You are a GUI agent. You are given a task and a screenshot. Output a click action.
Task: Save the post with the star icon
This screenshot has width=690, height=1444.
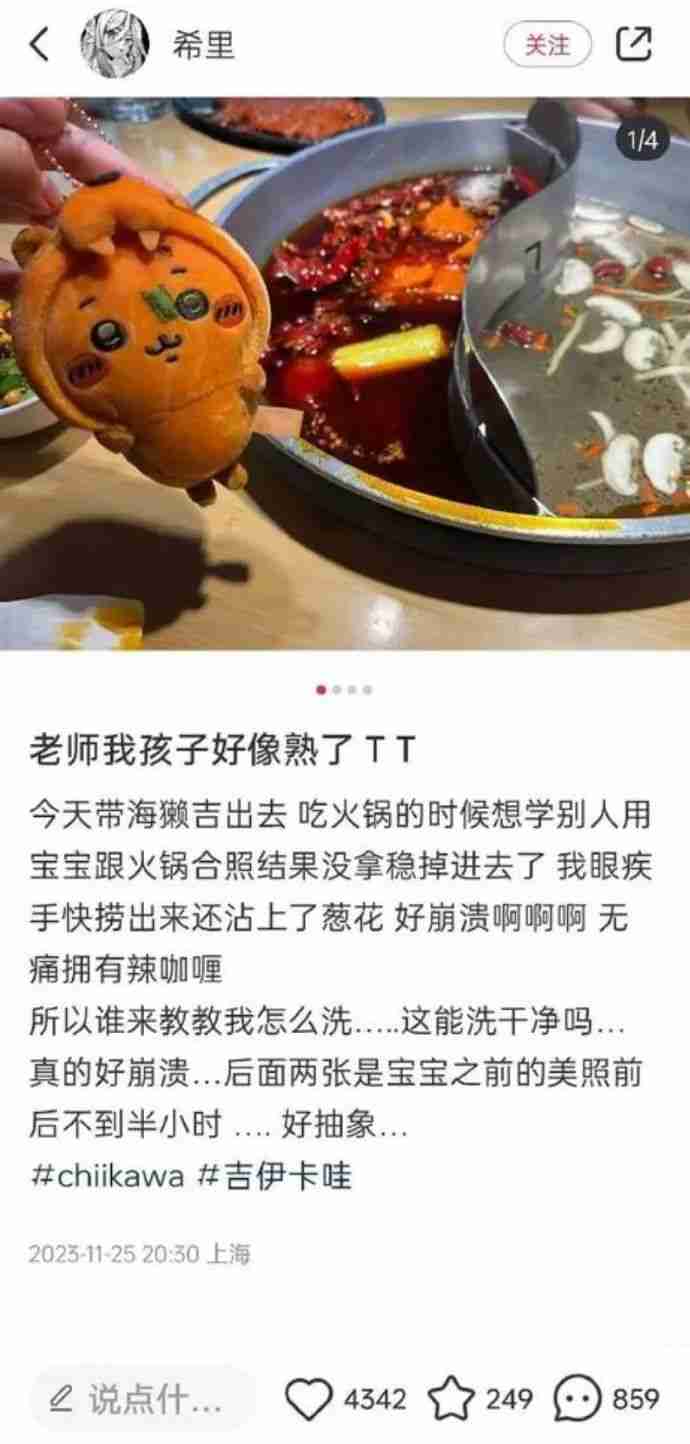click(450, 1399)
